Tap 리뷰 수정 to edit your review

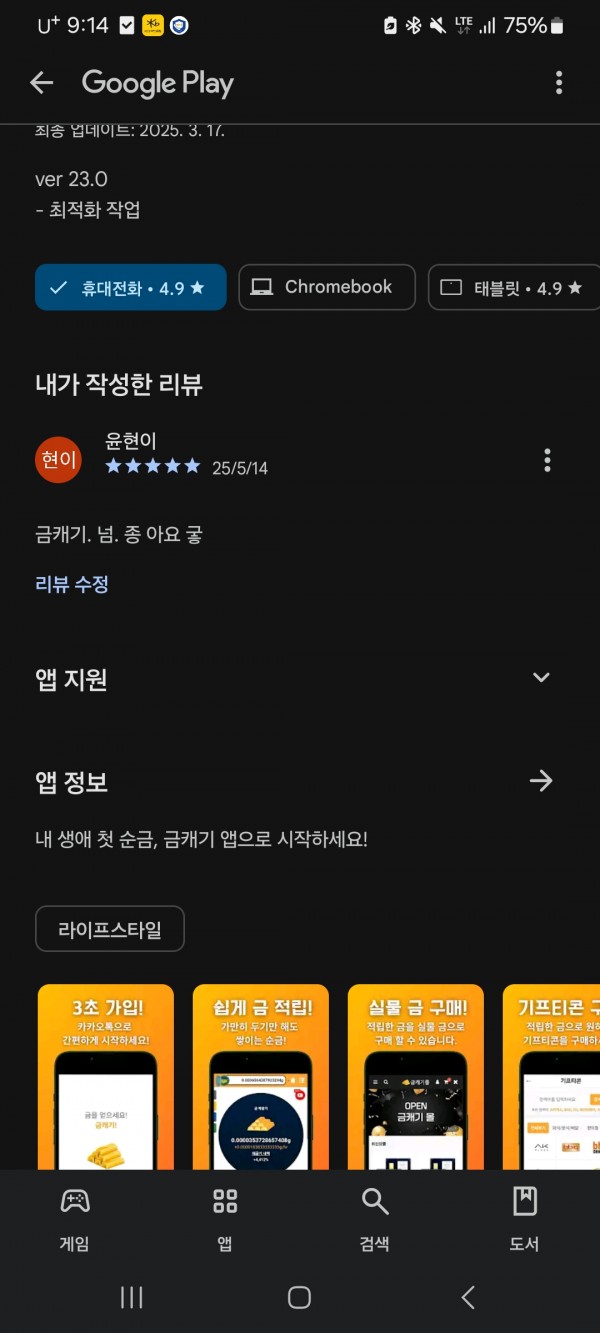(x=72, y=585)
